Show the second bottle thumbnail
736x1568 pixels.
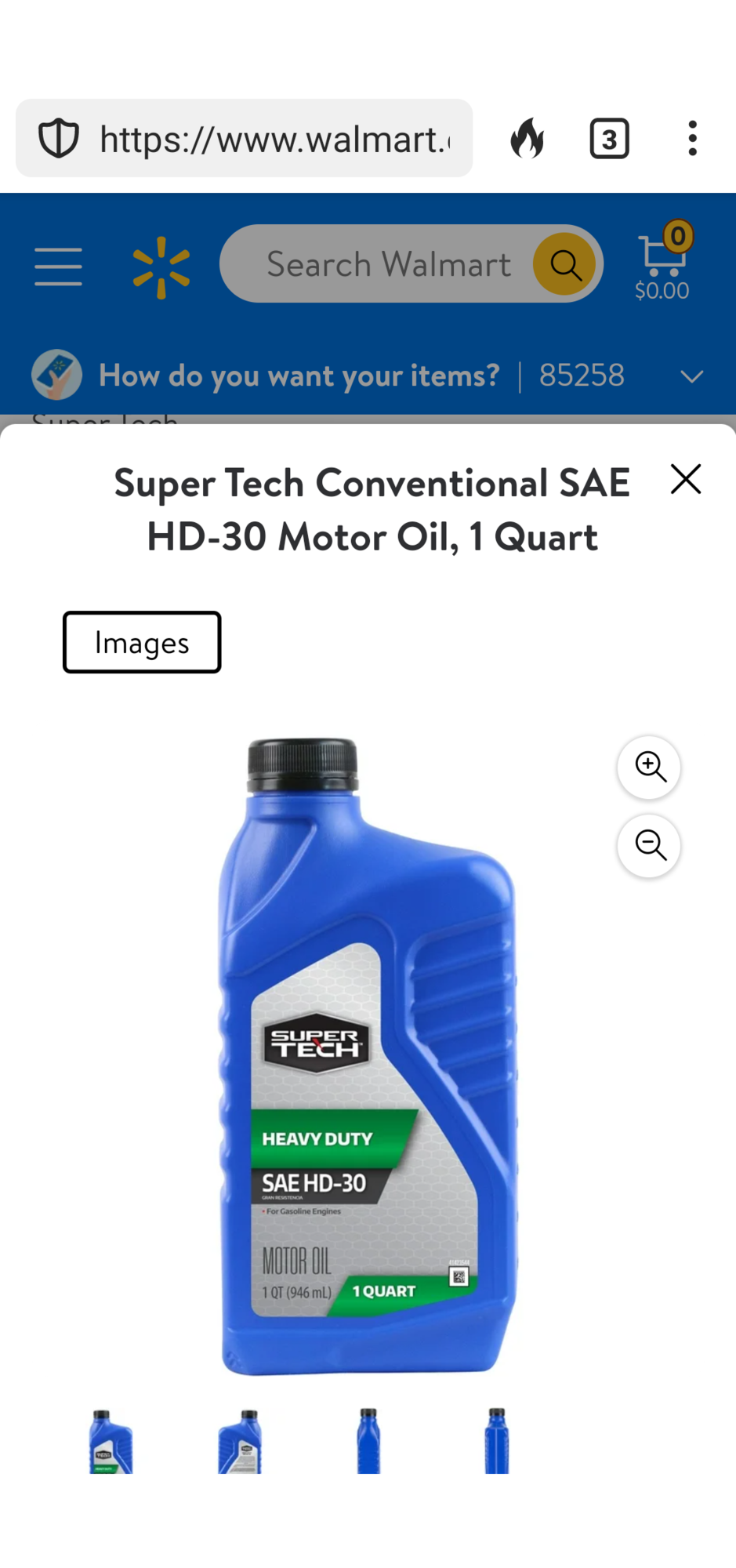point(240,1441)
